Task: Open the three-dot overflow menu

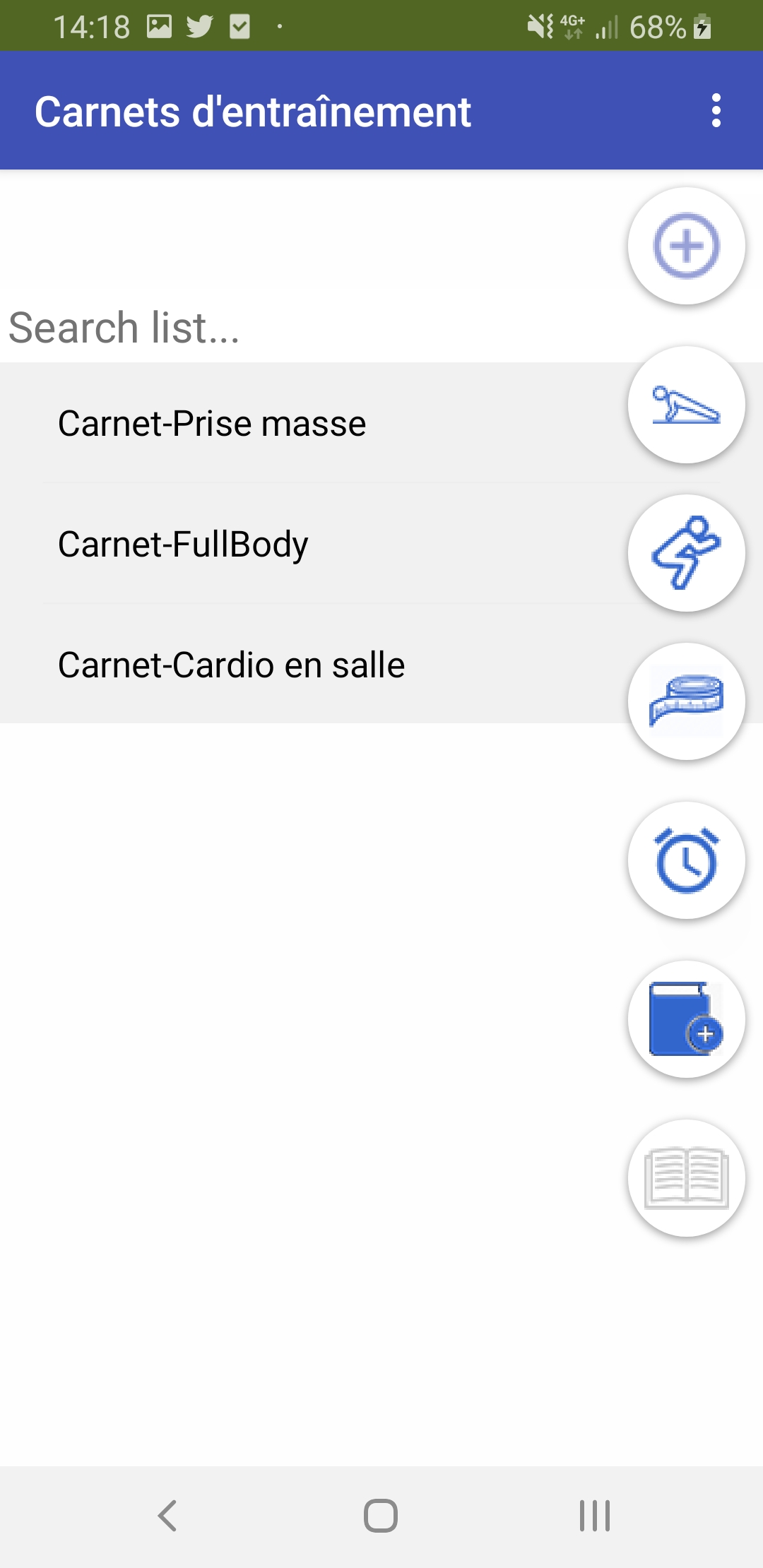Action: tap(716, 111)
